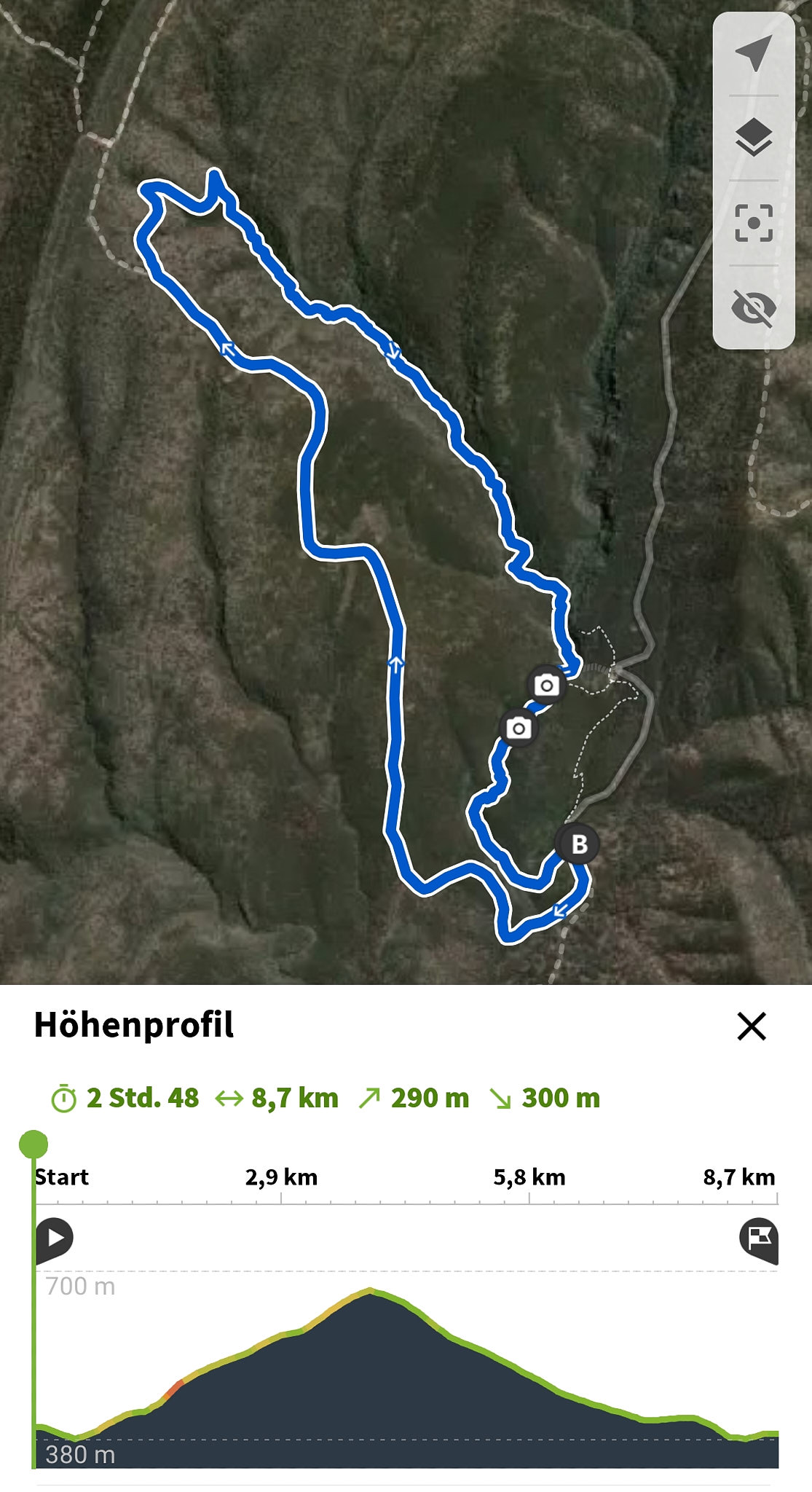Viewport: 812px width, 1492px height.
Task: Fit the route in view
Action: click(753, 223)
